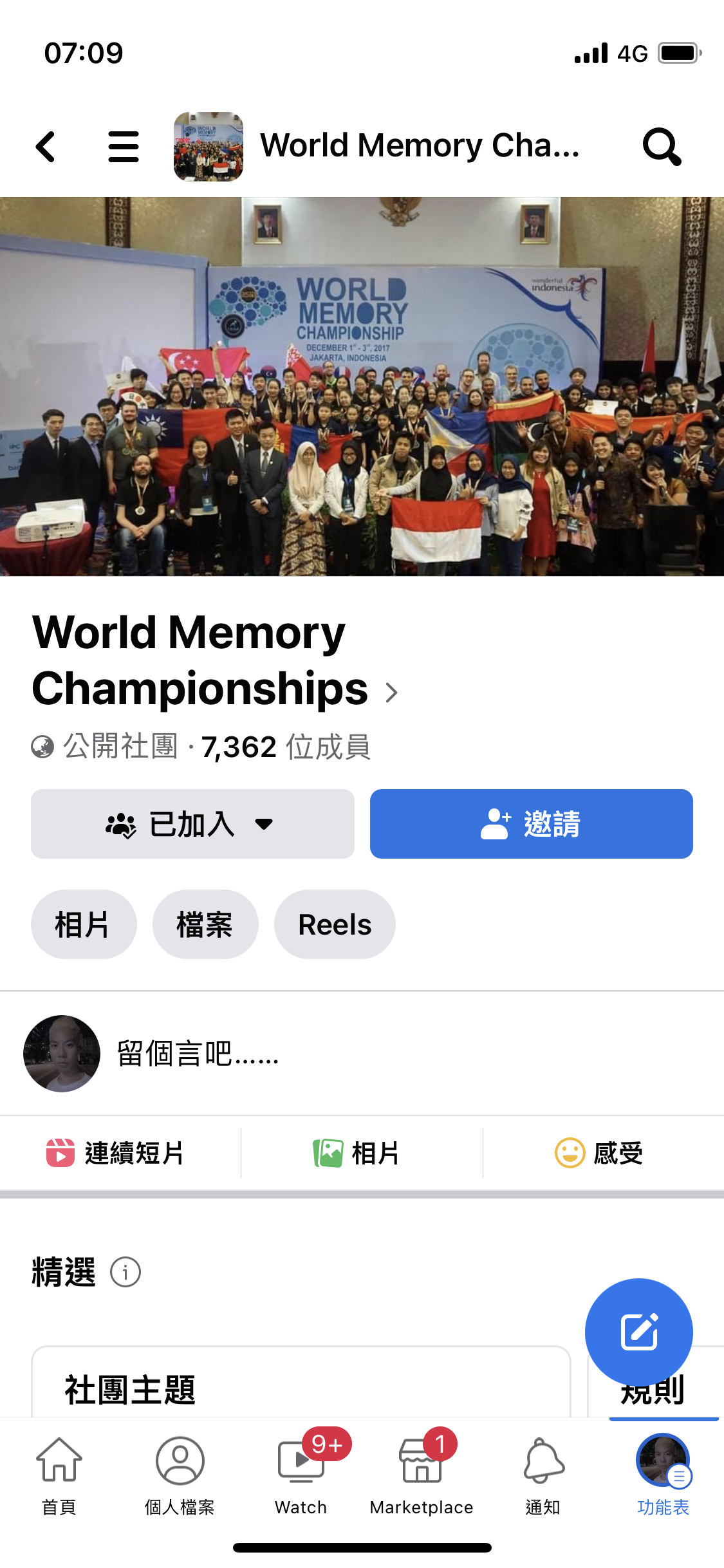The height and width of the screenshot is (1568, 724).
Task: Show info about the 精選 featured section
Action: point(125,1272)
